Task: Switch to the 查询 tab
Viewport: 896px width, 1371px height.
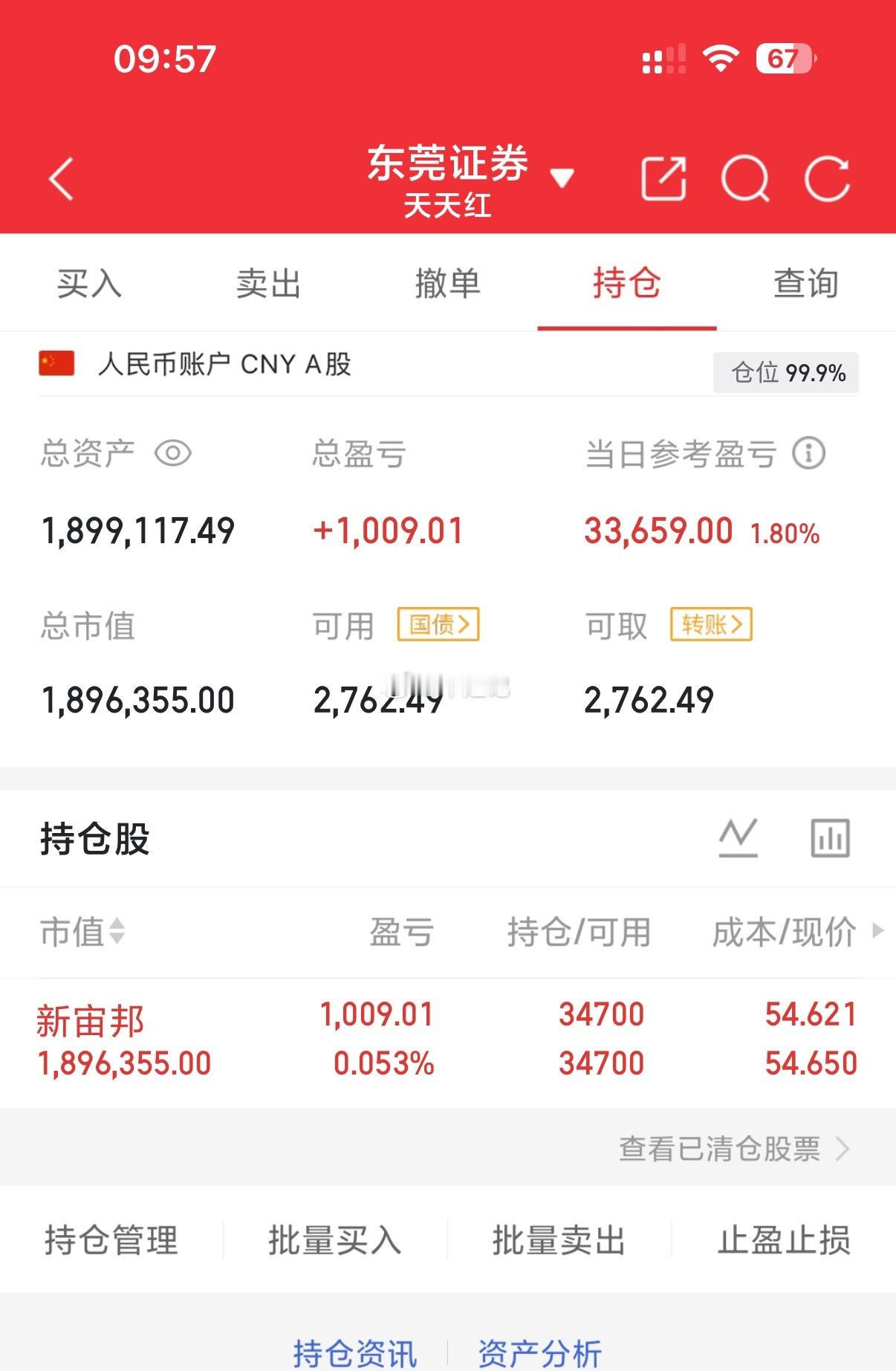Action: (804, 283)
